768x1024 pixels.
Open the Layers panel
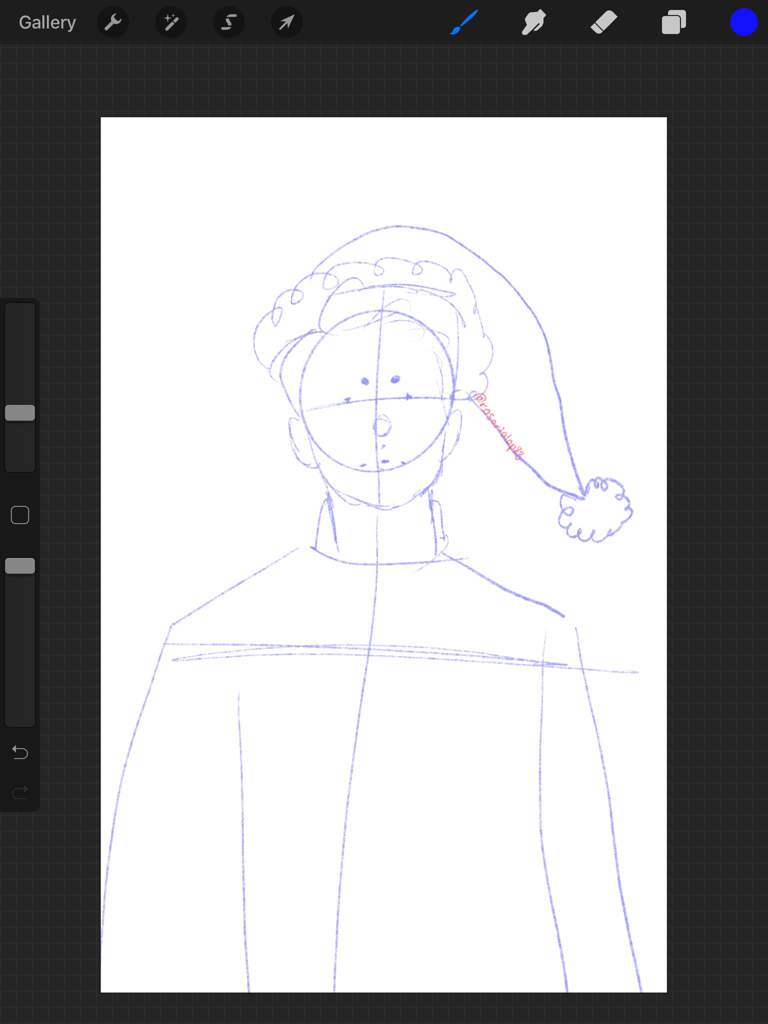674,22
